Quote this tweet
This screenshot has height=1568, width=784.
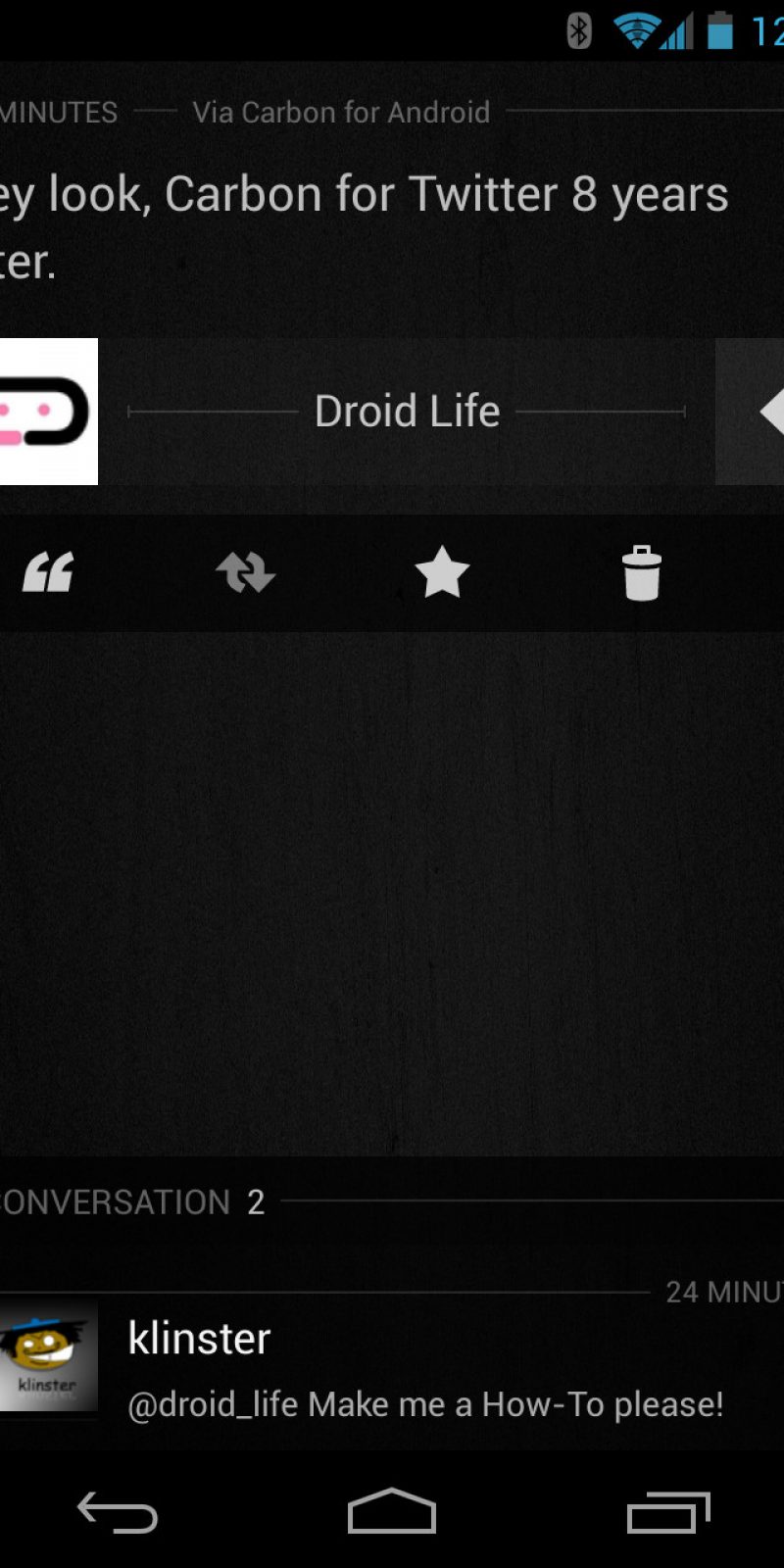[x=48, y=572]
